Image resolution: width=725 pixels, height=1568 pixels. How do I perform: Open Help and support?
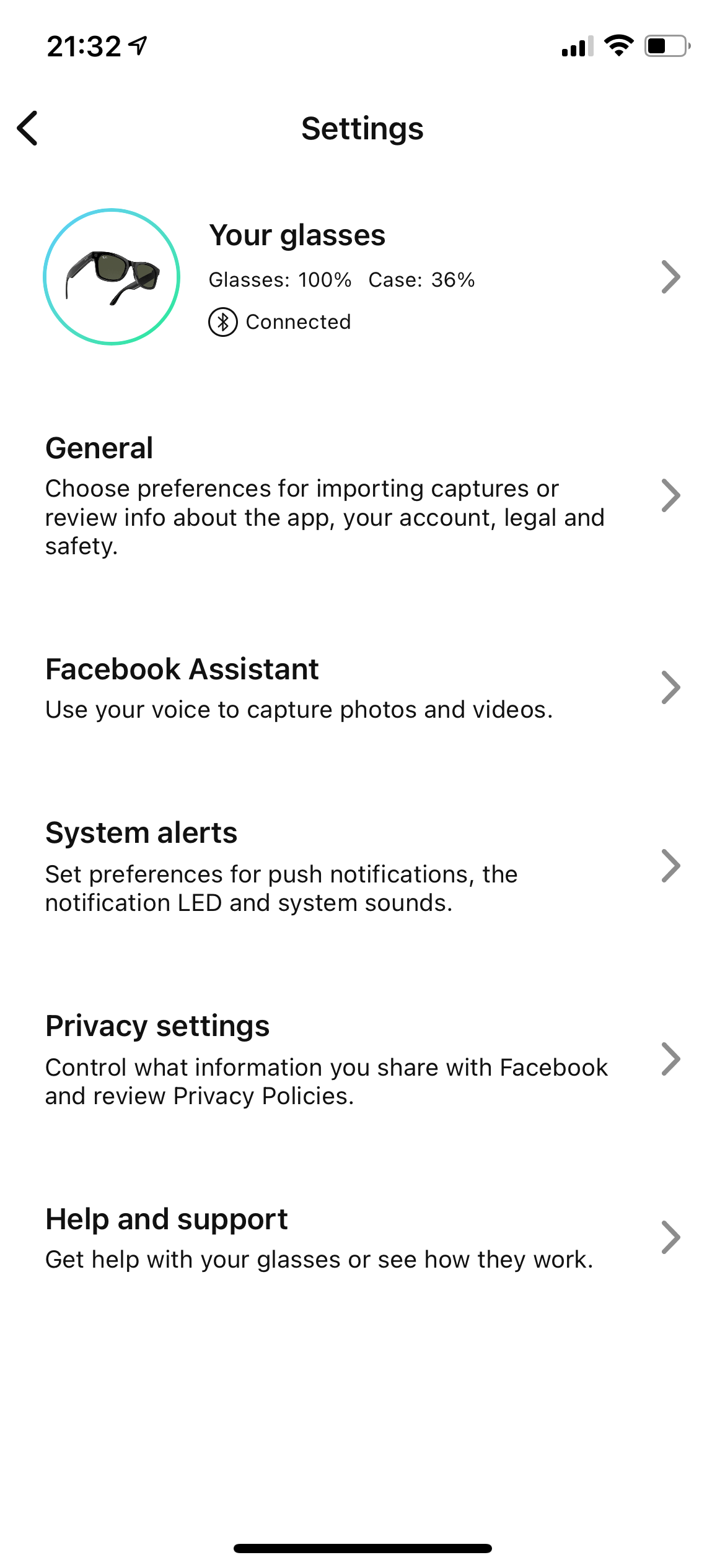click(362, 1237)
